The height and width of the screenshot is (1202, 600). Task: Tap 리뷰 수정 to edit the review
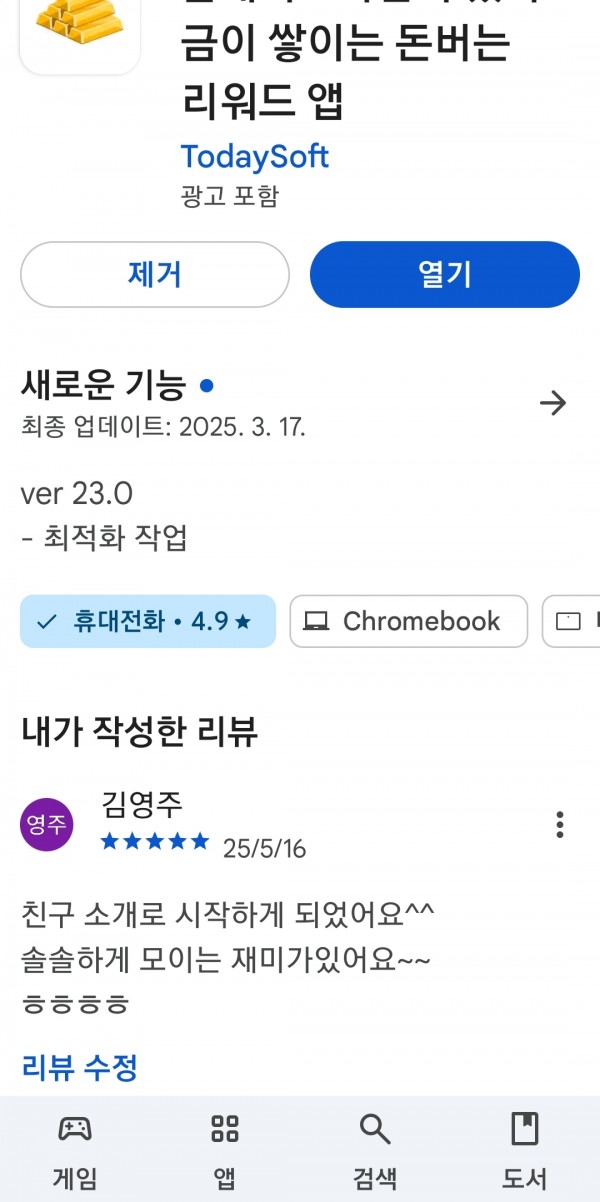click(79, 1068)
